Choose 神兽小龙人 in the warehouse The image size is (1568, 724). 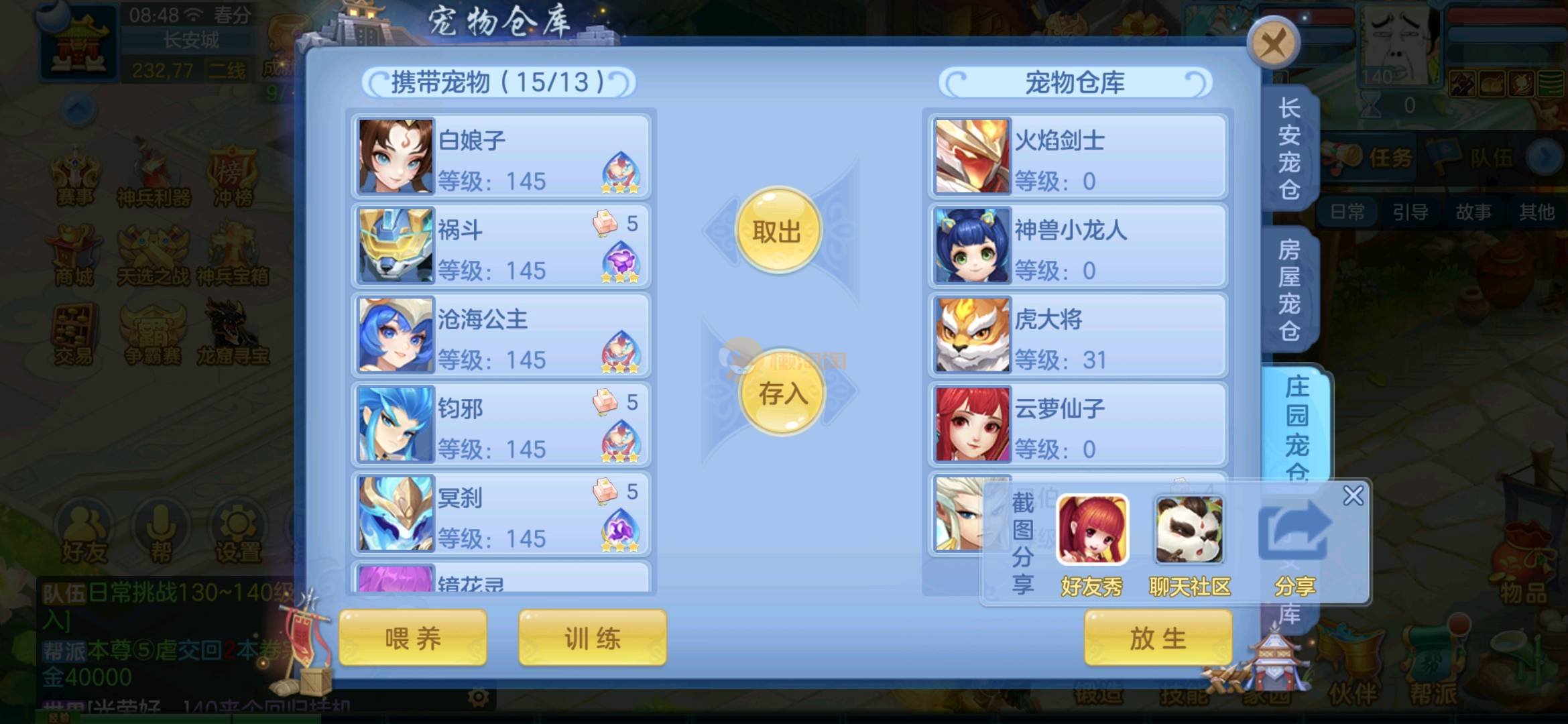tap(1078, 246)
